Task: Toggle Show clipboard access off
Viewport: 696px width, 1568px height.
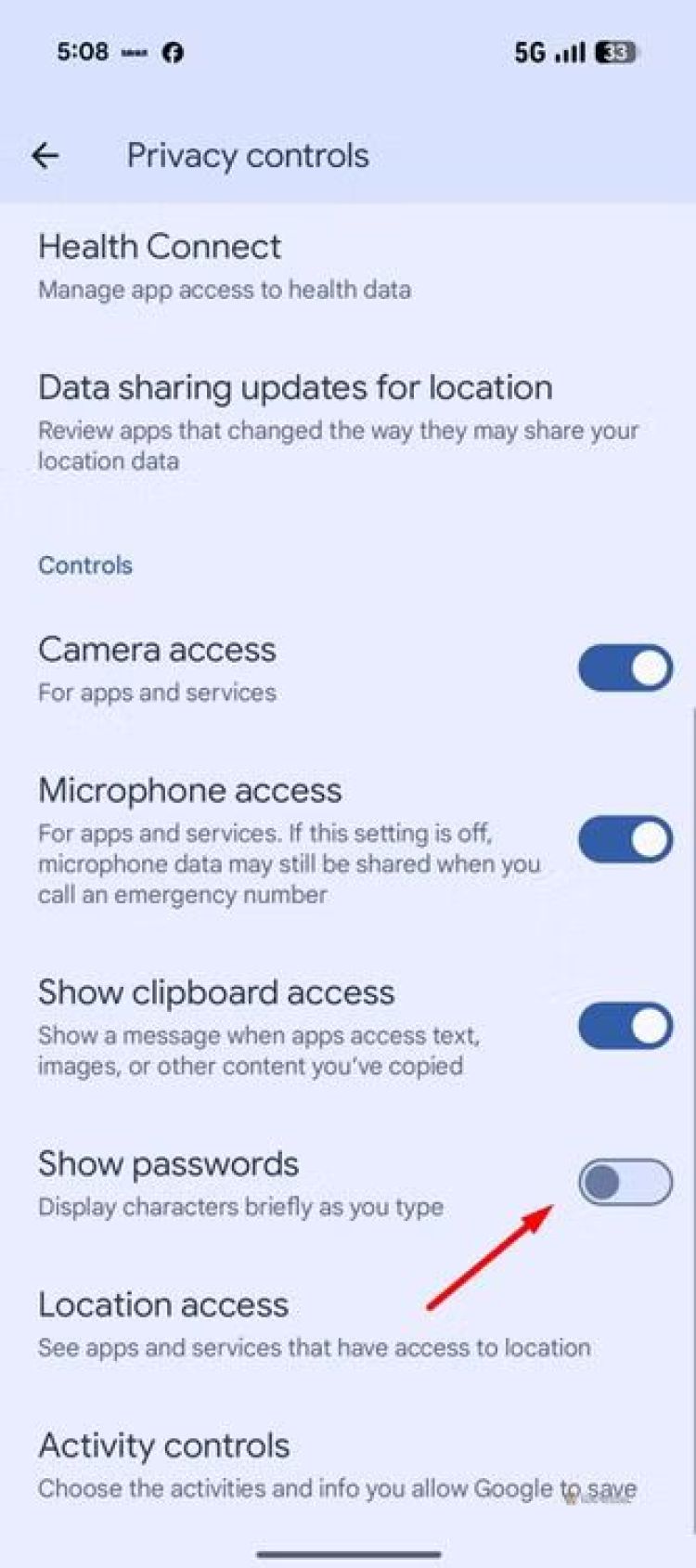Action: coord(625,1027)
